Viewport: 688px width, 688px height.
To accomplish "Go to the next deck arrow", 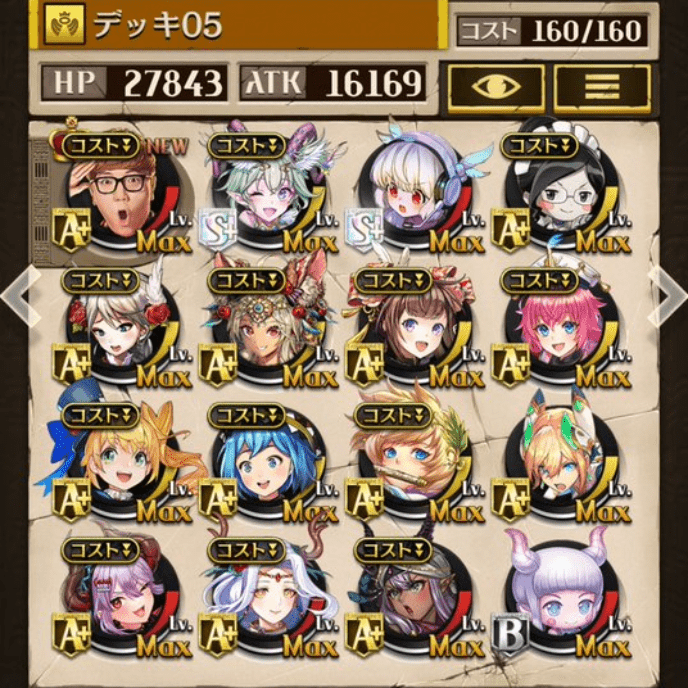I will (668, 297).
